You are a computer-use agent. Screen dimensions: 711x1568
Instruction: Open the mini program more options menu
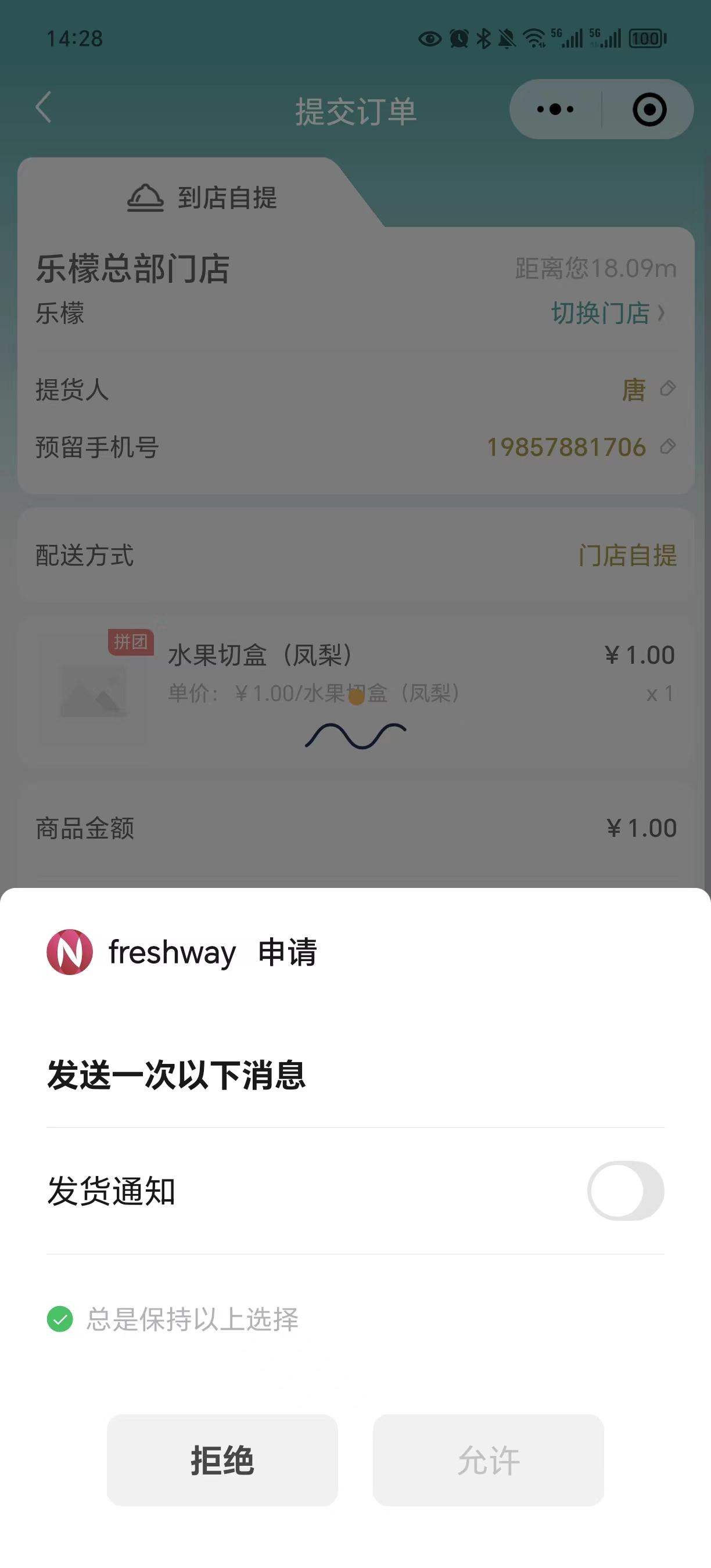555,110
